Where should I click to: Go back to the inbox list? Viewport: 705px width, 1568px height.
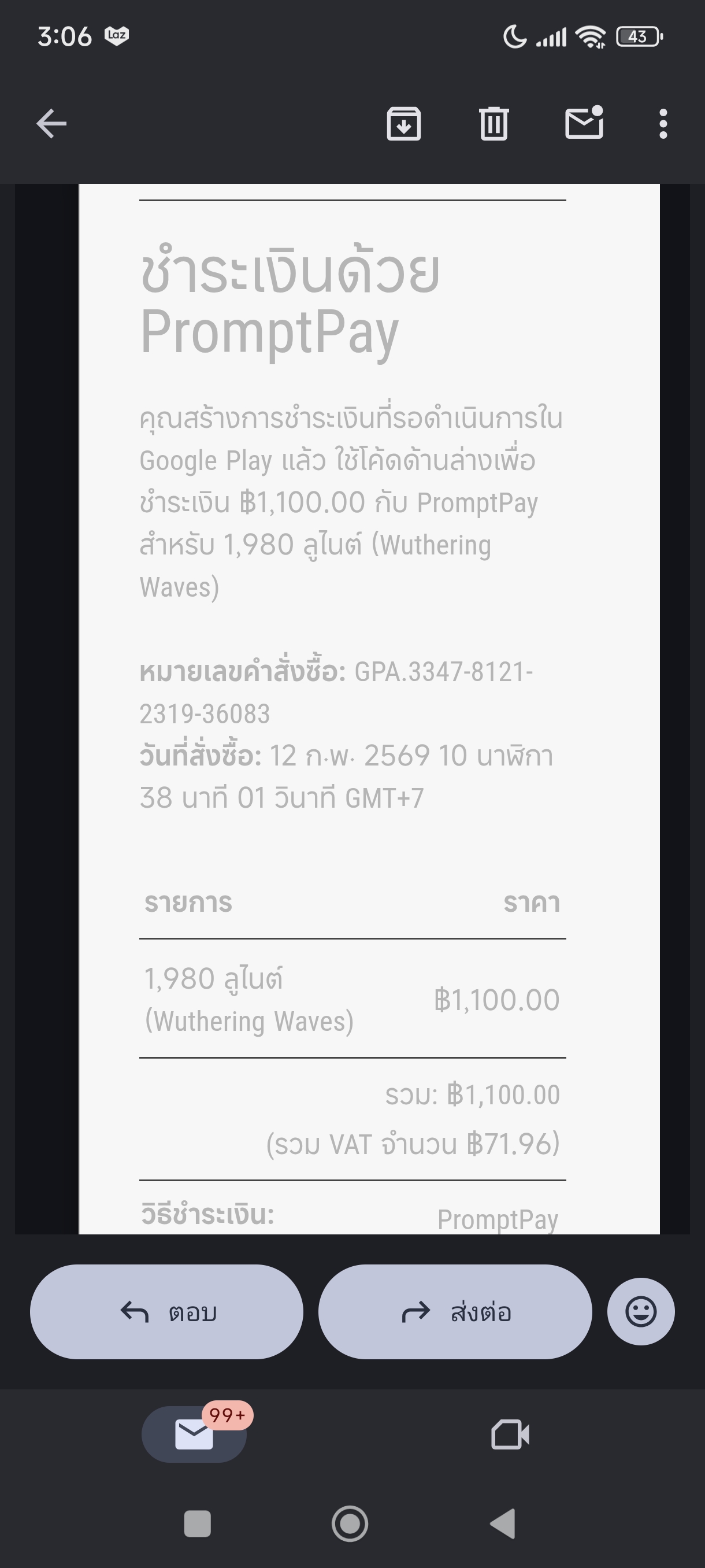(x=51, y=124)
